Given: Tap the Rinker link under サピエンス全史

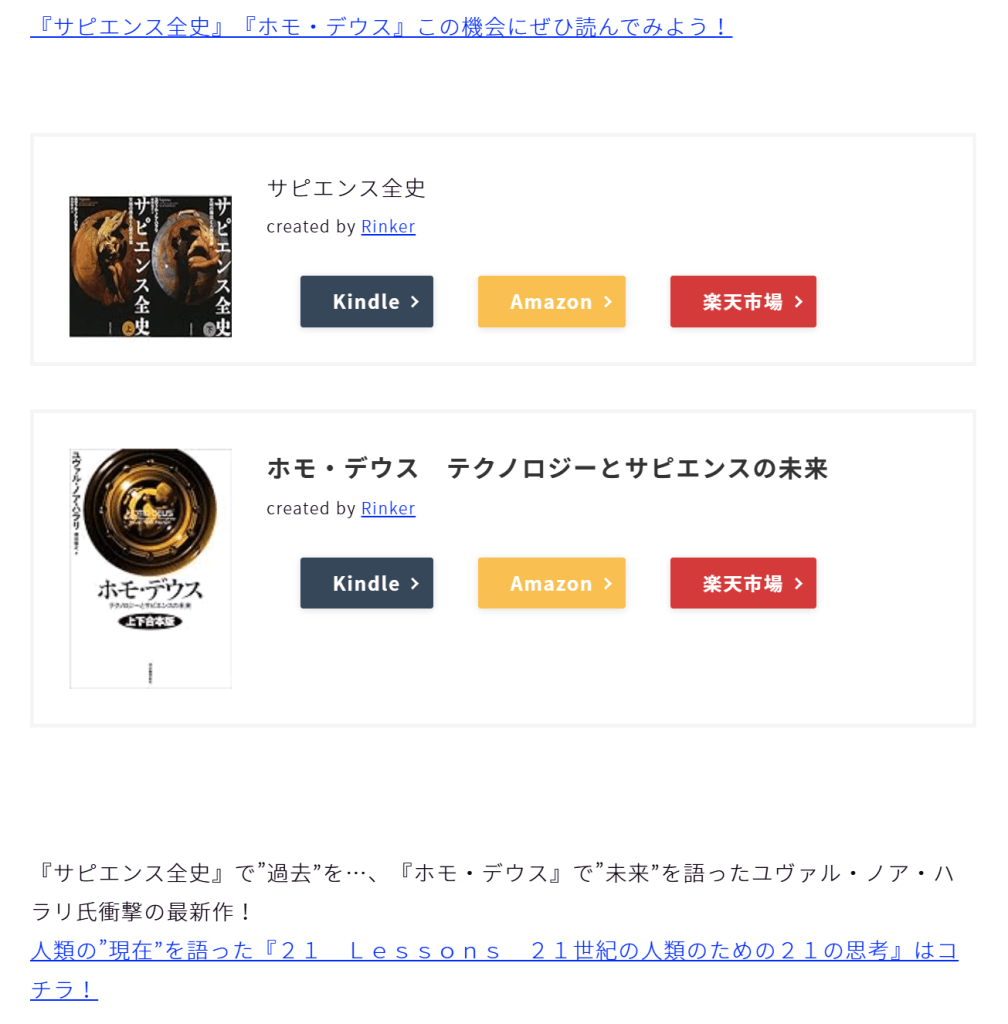Looking at the screenshot, I should click(388, 227).
